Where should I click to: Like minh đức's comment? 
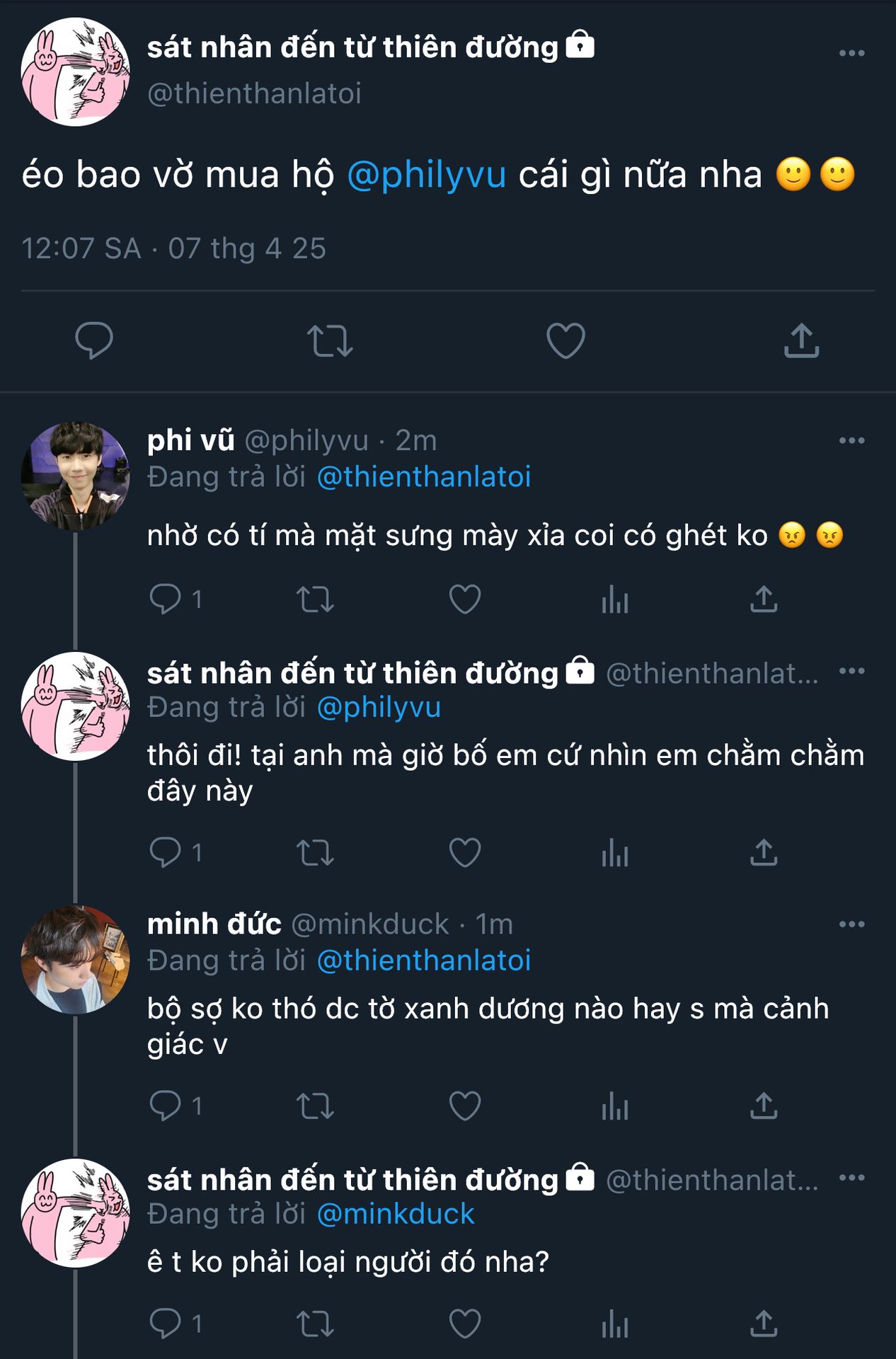click(x=465, y=1106)
